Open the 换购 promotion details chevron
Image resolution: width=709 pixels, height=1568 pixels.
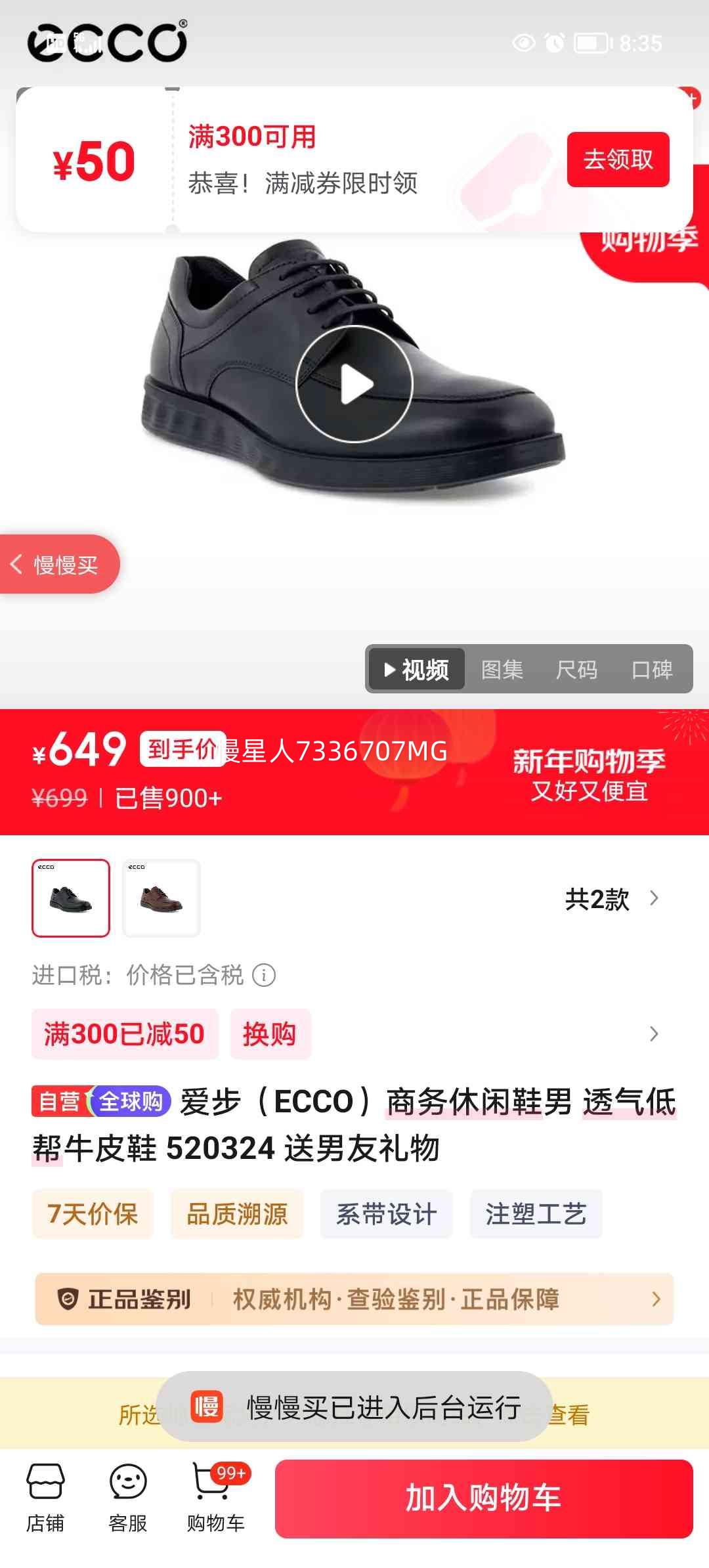point(655,1033)
